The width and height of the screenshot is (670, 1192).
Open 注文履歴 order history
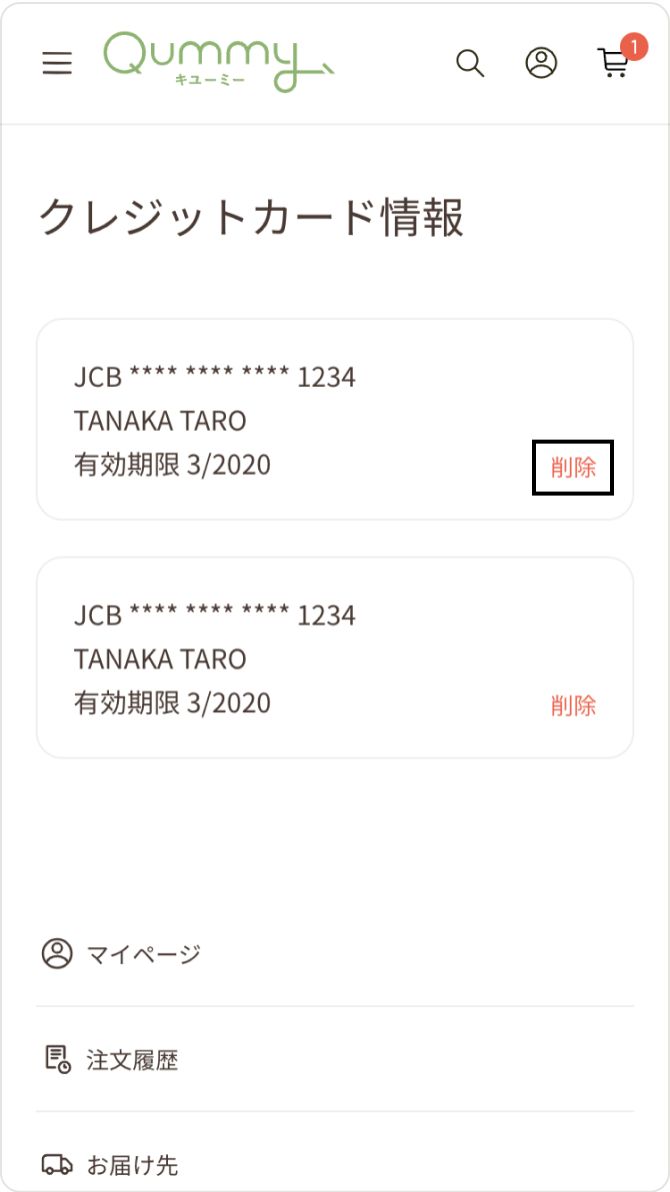(131, 1060)
